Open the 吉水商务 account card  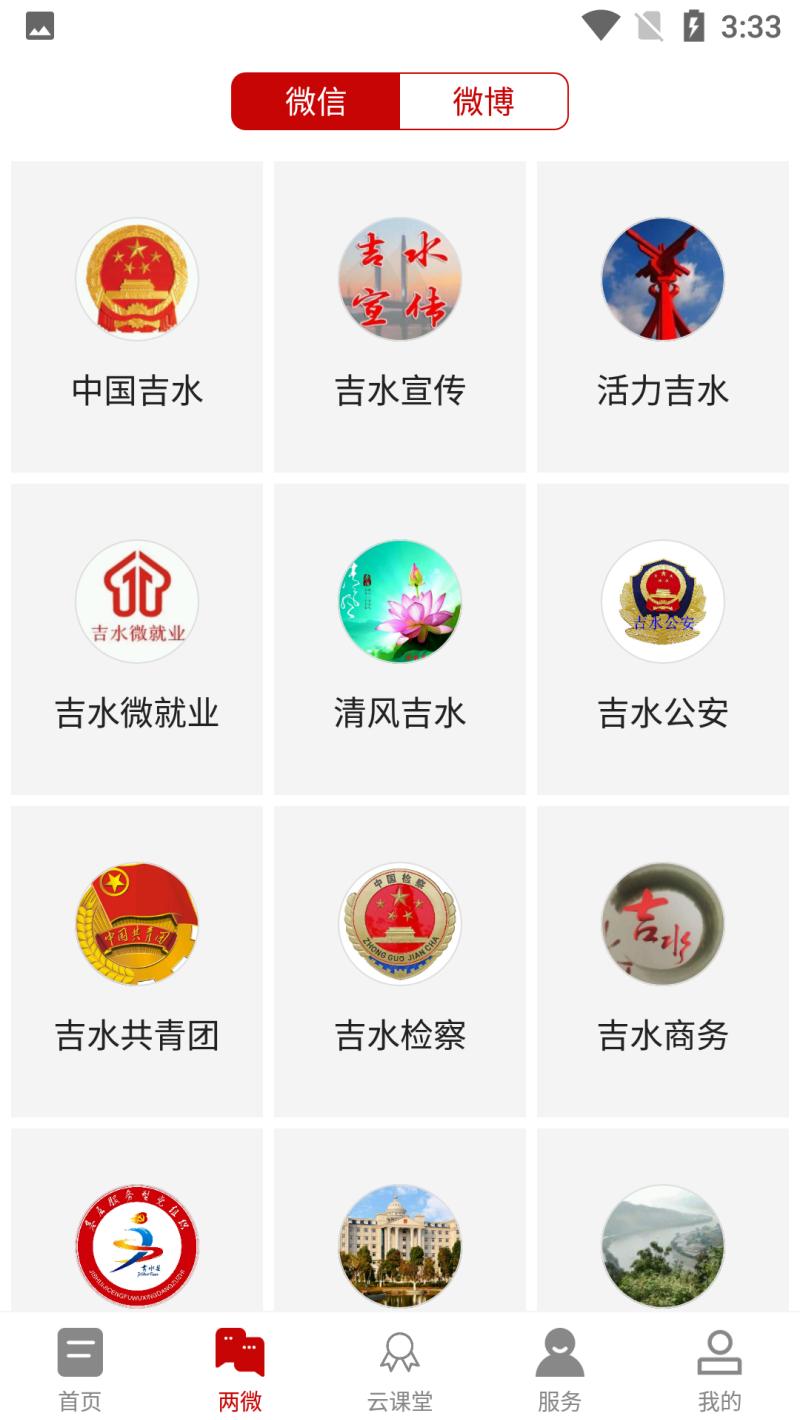pos(663,961)
